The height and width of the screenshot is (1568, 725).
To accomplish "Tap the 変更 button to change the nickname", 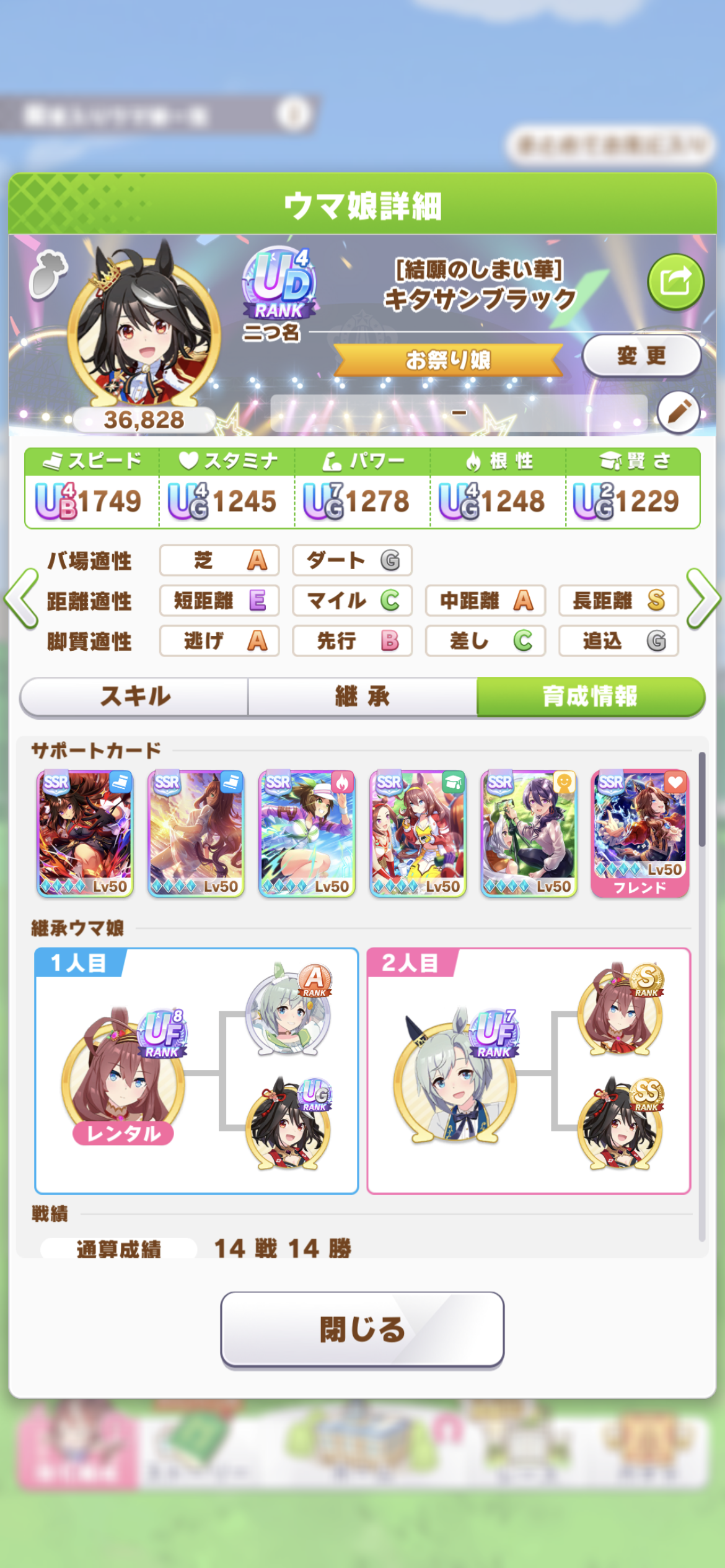I will coord(641,355).
